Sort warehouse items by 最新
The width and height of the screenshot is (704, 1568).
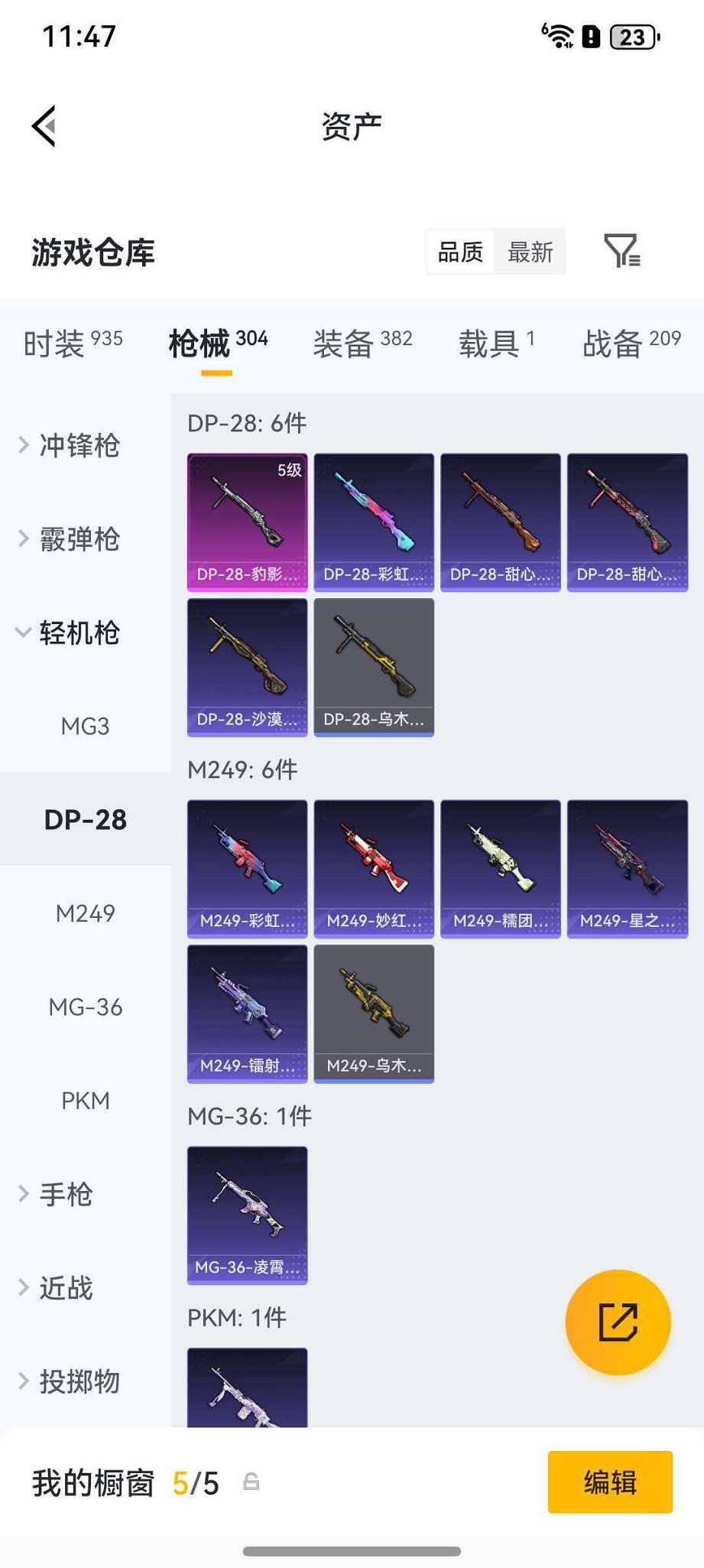(x=530, y=252)
